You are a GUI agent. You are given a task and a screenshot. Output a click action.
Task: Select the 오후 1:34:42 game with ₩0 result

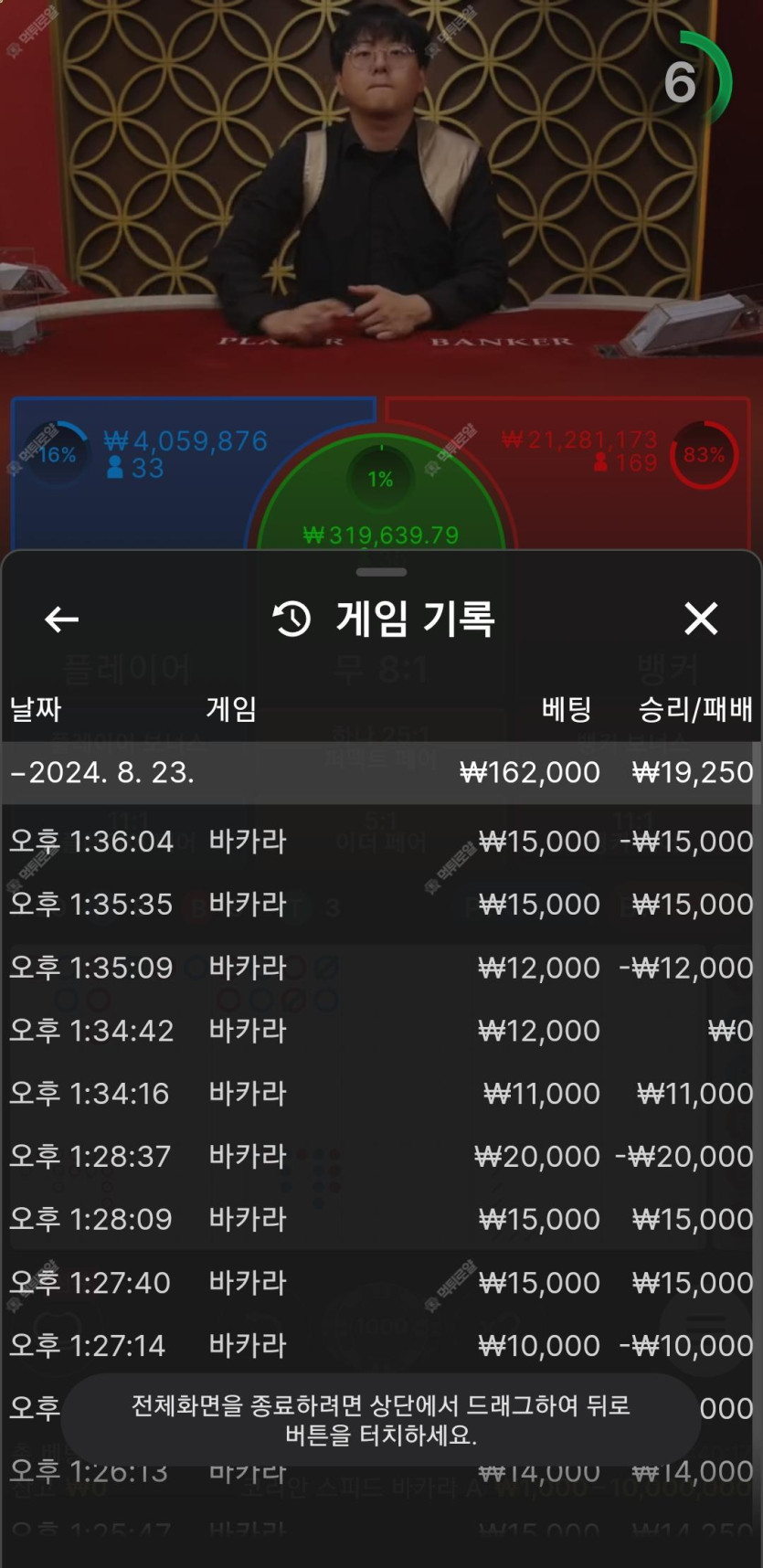point(381,1030)
